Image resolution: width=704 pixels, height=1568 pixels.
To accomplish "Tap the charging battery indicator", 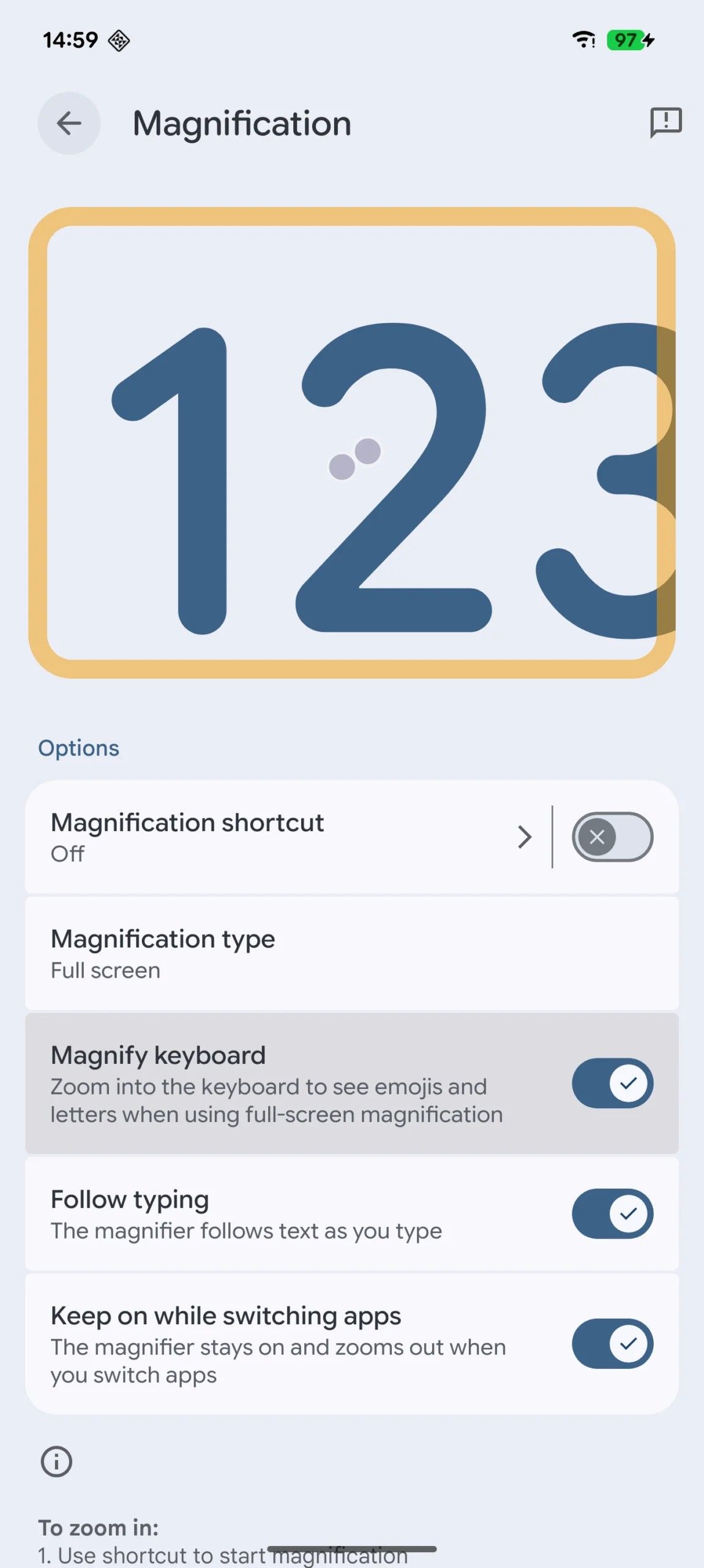I will tap(629, 39).
